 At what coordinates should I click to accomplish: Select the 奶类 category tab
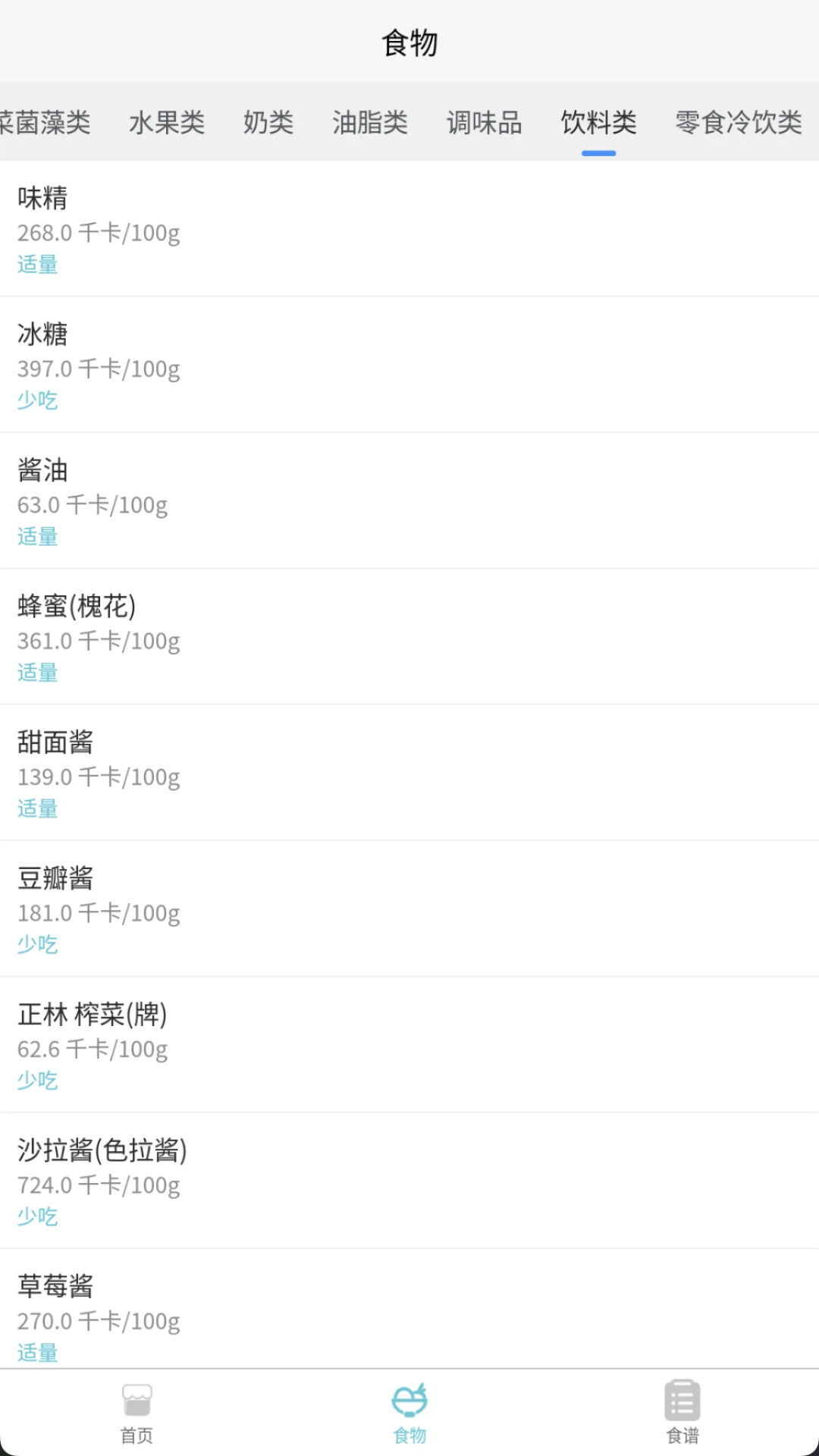(268, 122)
